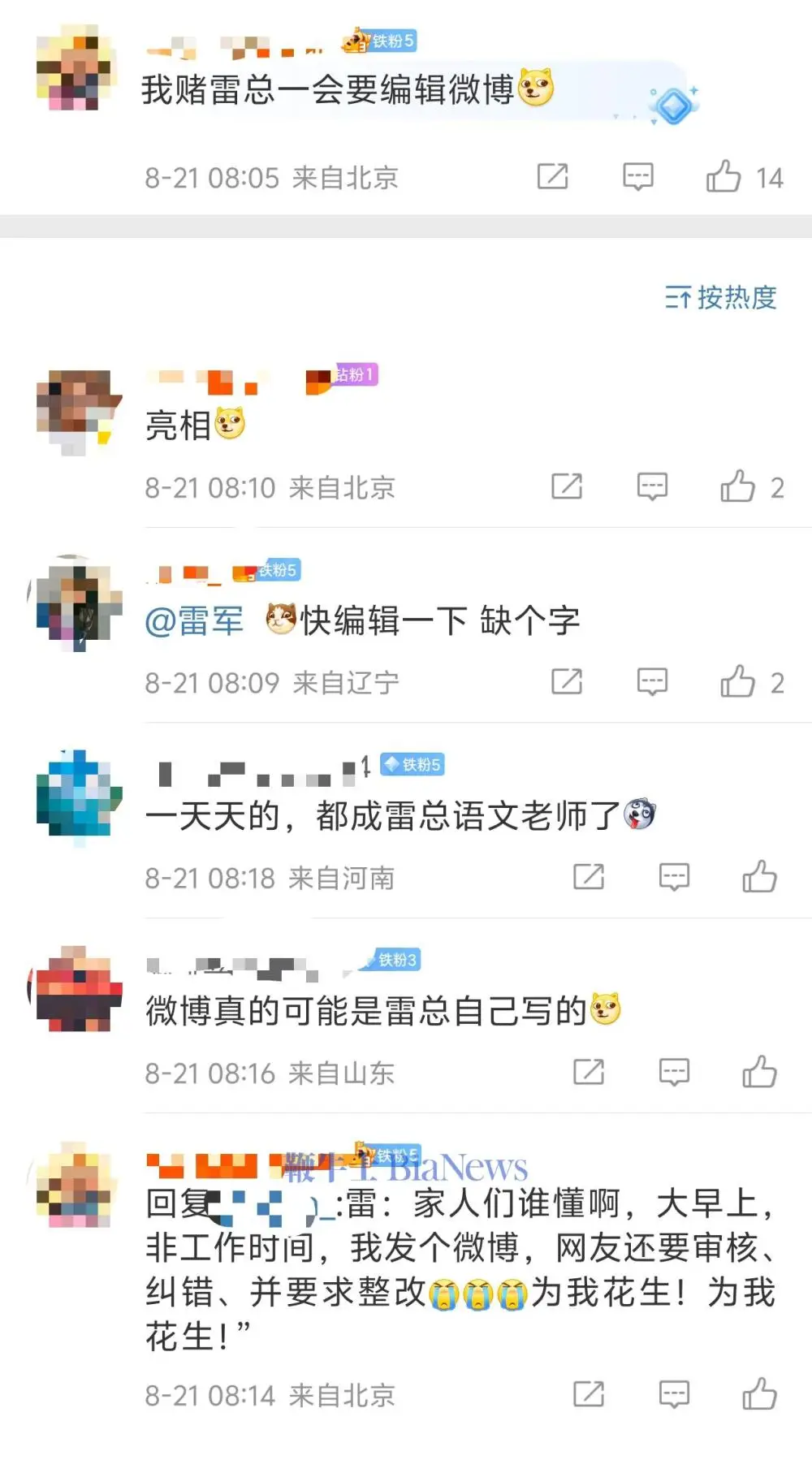Like the '亮相' comment
The height and width of the screenshot is (1460, 812).
pyautogui.click(x=737, y=486)
